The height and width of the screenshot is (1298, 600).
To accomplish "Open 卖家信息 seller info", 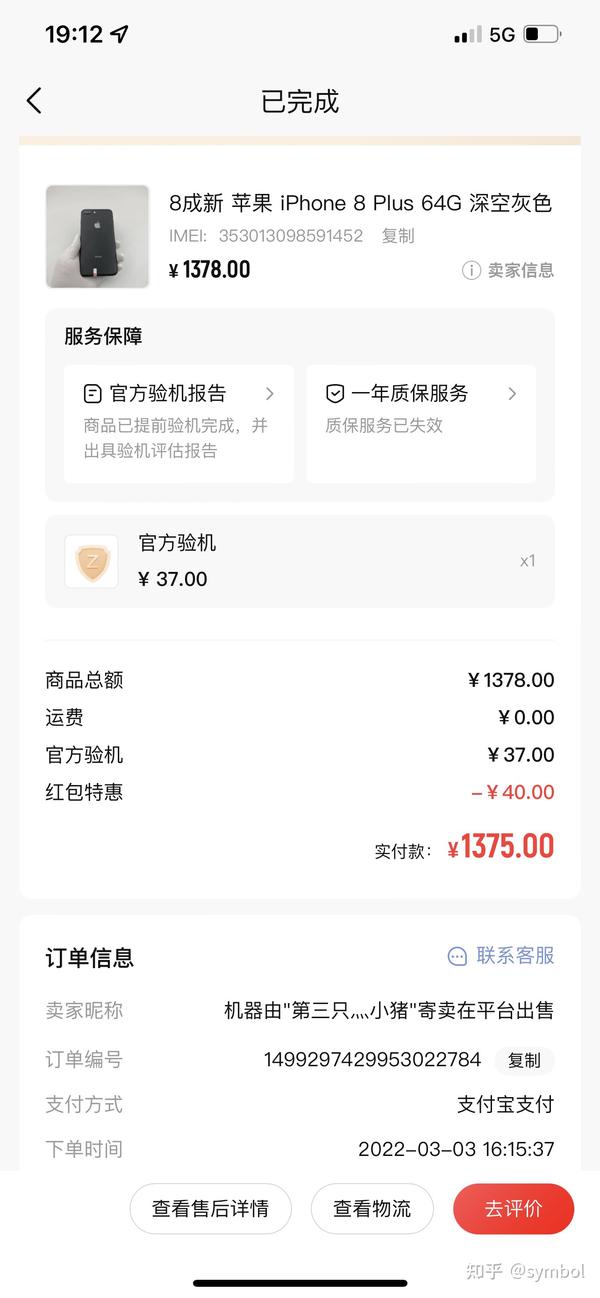I will point(508,270).
